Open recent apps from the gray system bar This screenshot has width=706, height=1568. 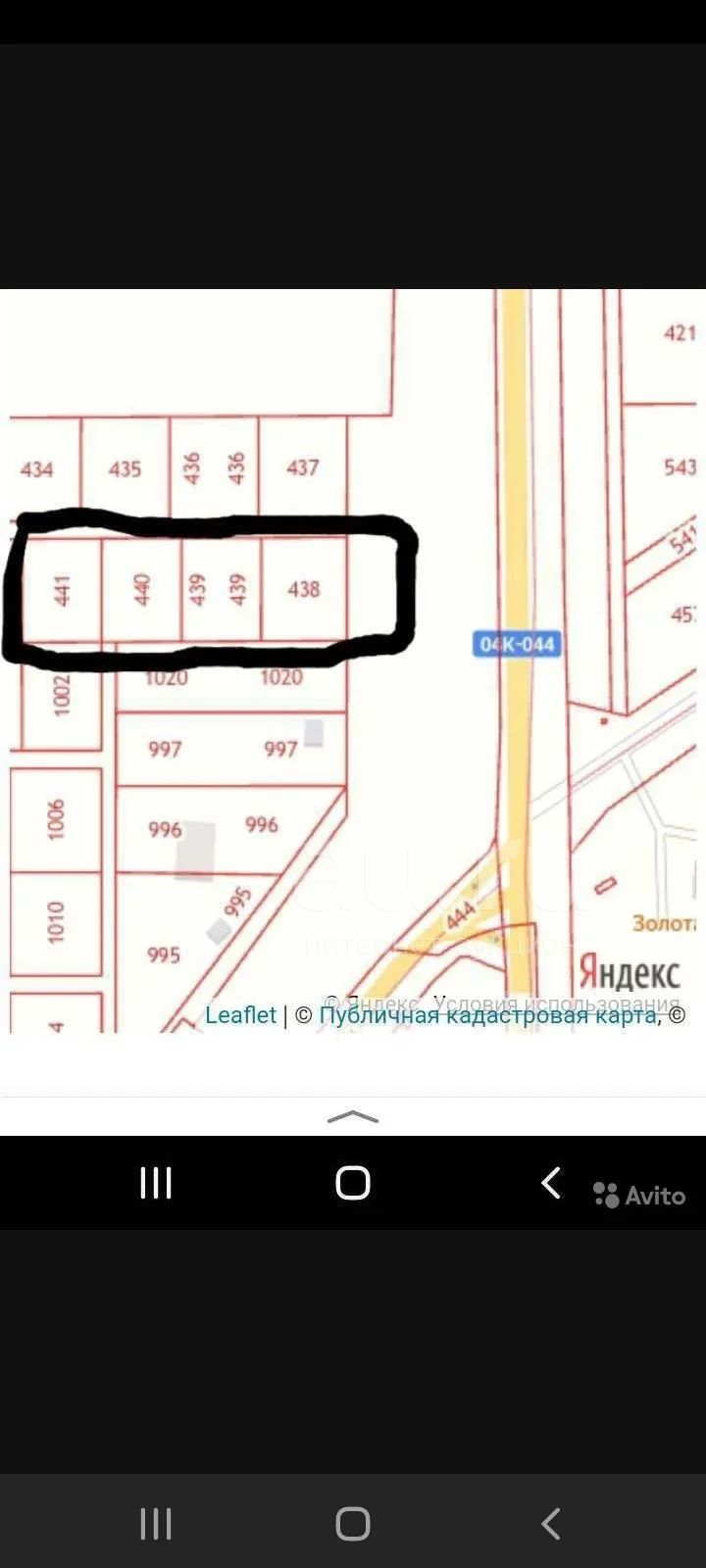coord(156,1524)
